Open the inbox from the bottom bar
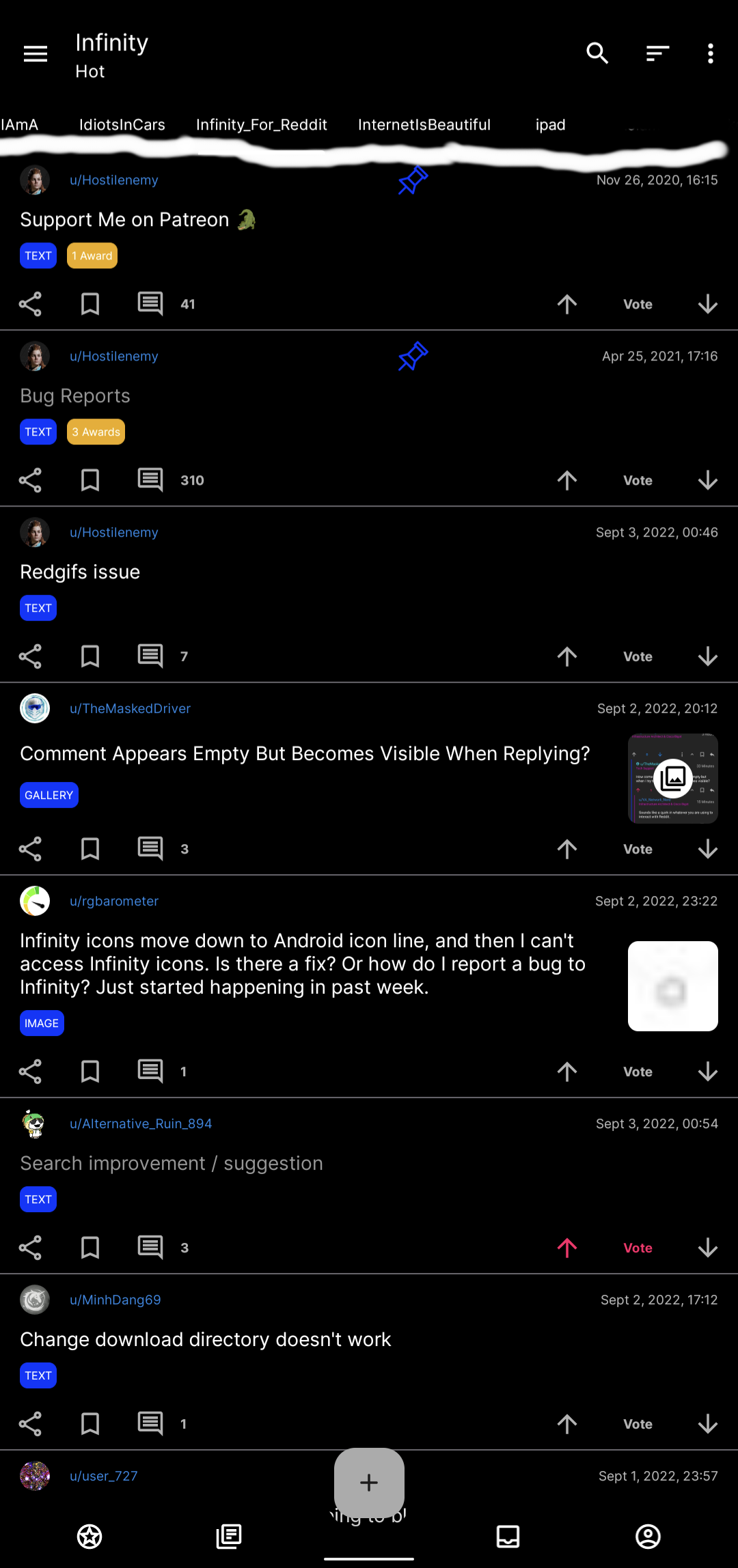This screenshot has width=738, height=1568. 508,1537
